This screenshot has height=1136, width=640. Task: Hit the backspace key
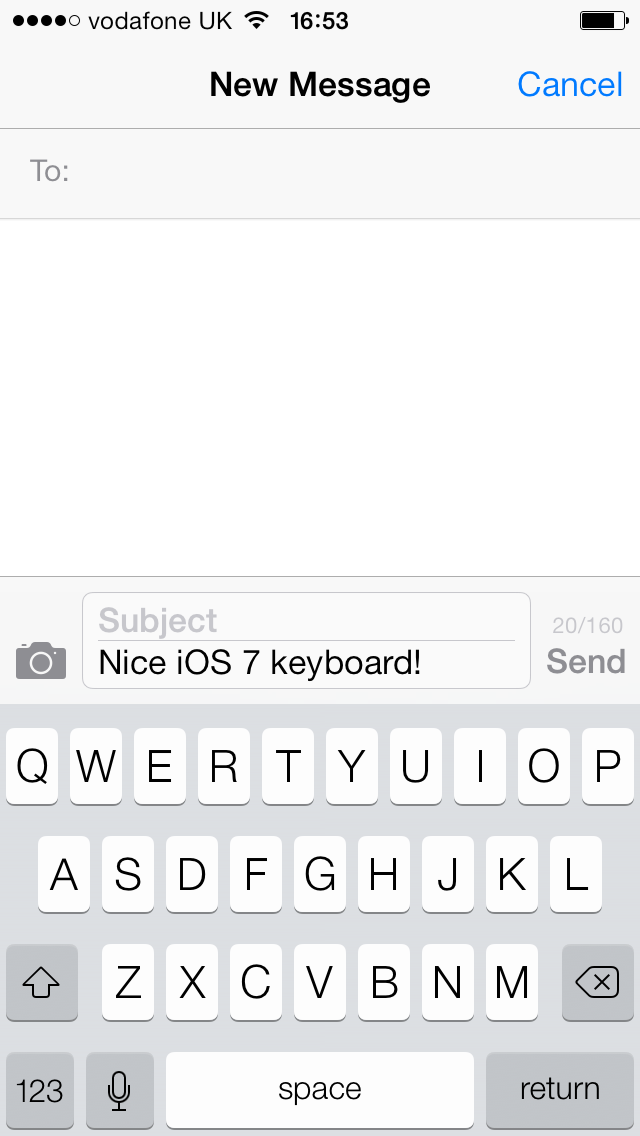[x=598, y=982]
